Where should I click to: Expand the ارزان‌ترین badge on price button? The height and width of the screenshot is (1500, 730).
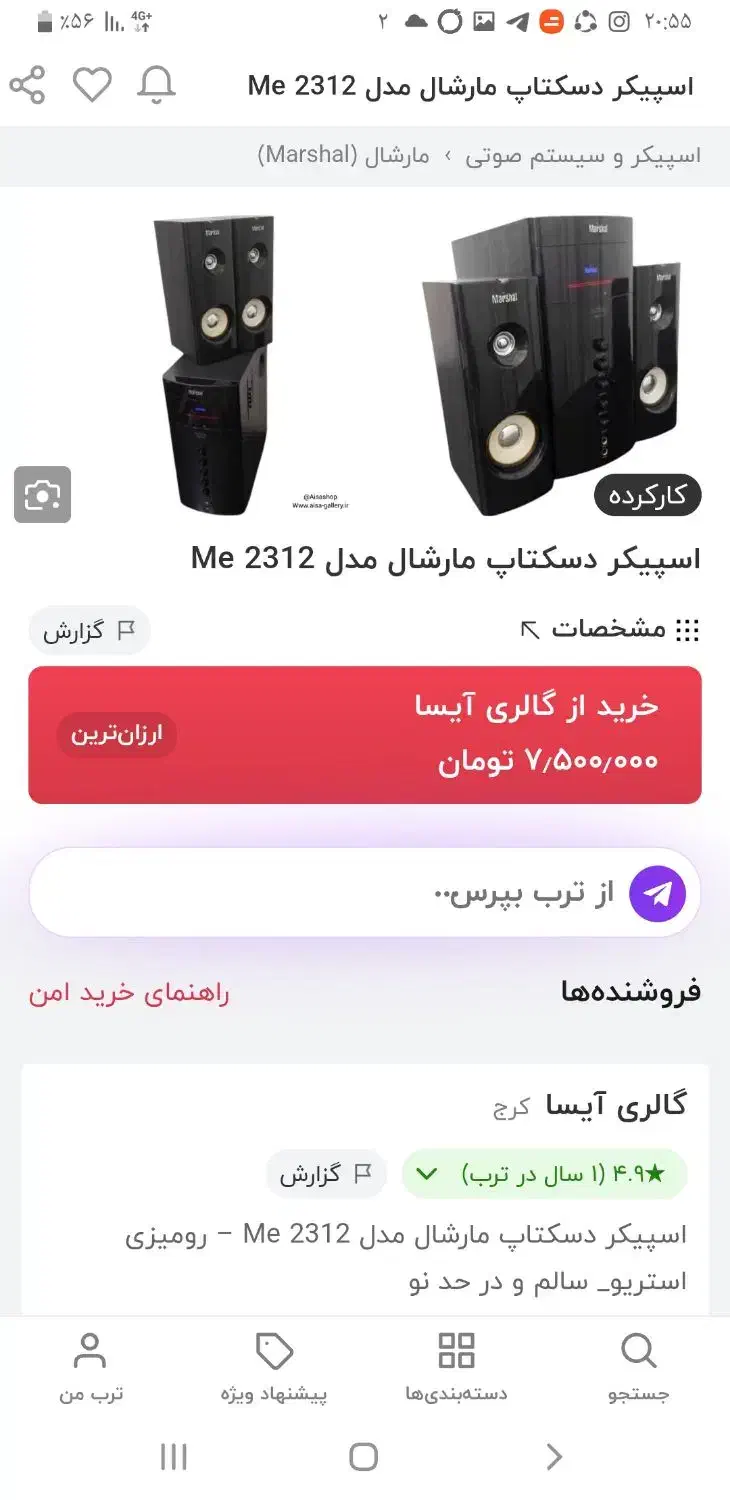[116, 735]
